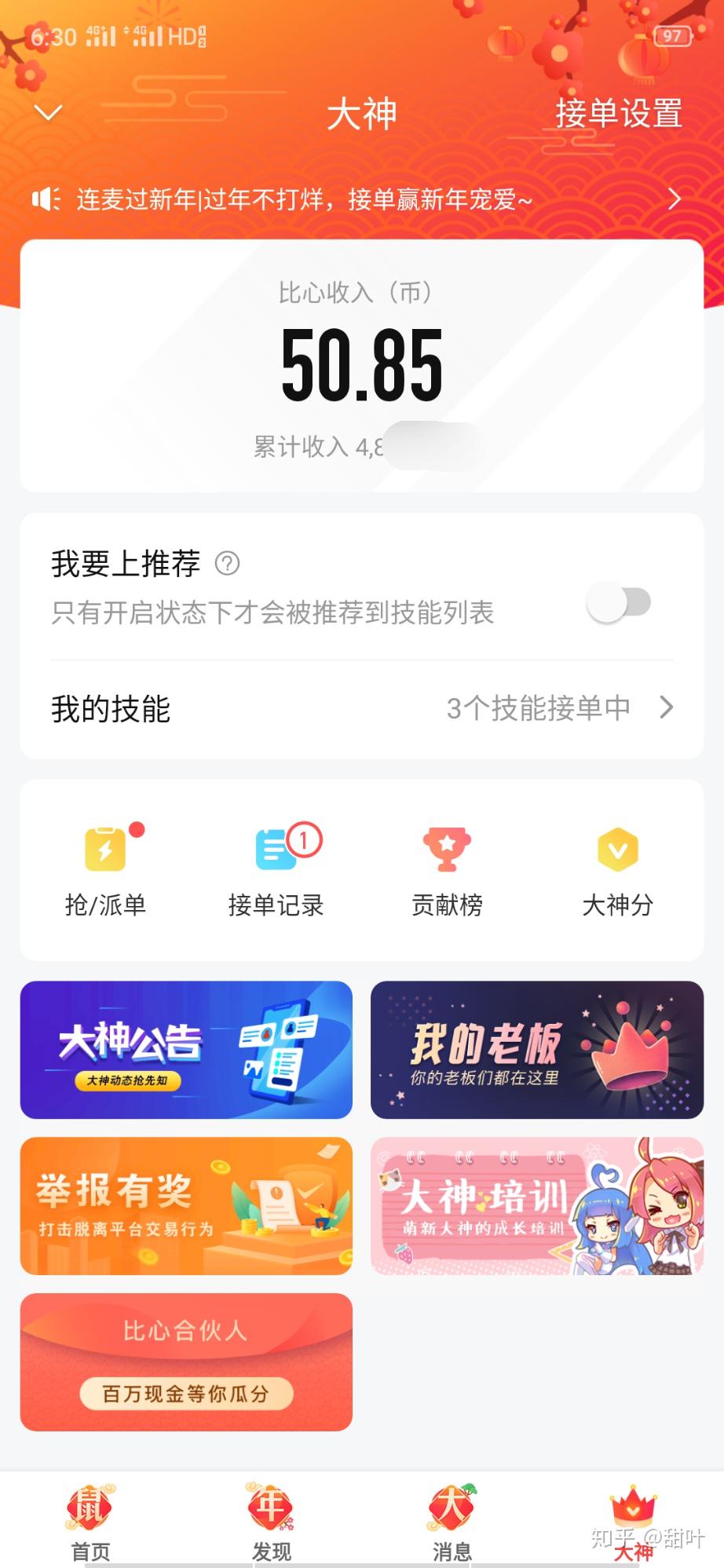Enable the 我要上推荐 switch
Viewport: 724px width, 1568px height.
pyautogui.click(x=620, y=603)
